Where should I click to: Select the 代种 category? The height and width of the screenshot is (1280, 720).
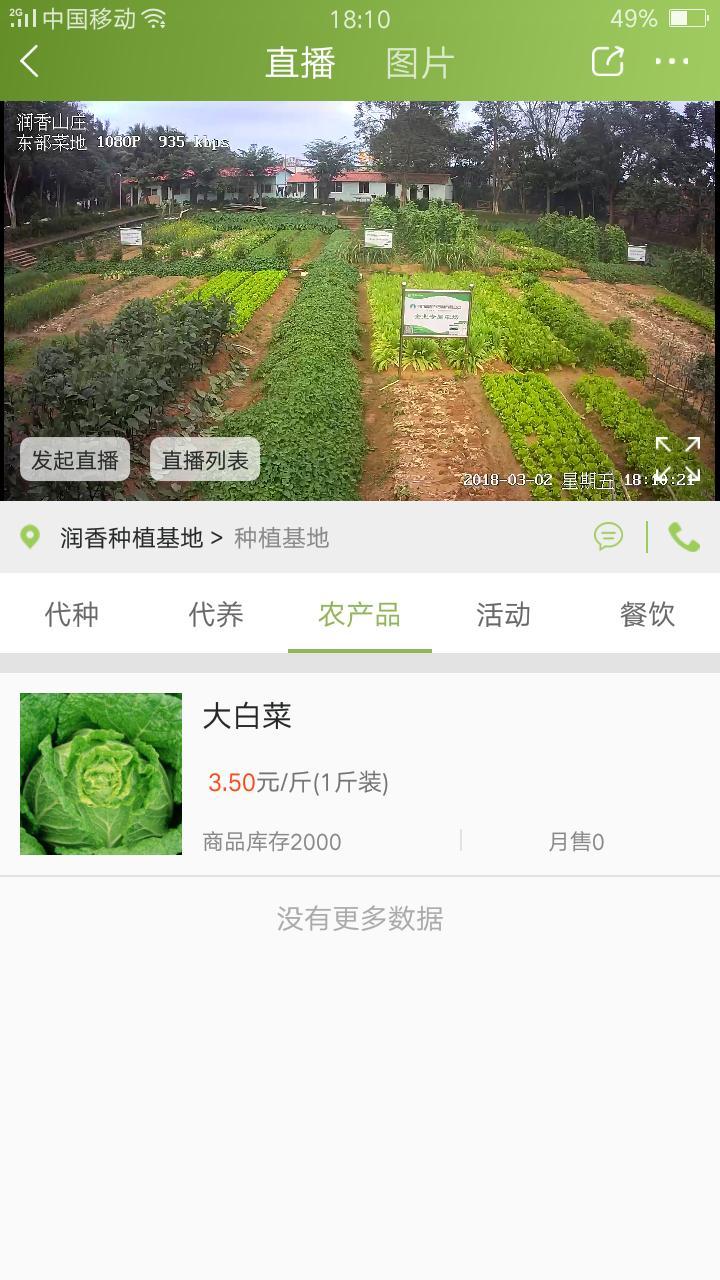[71, 615]
